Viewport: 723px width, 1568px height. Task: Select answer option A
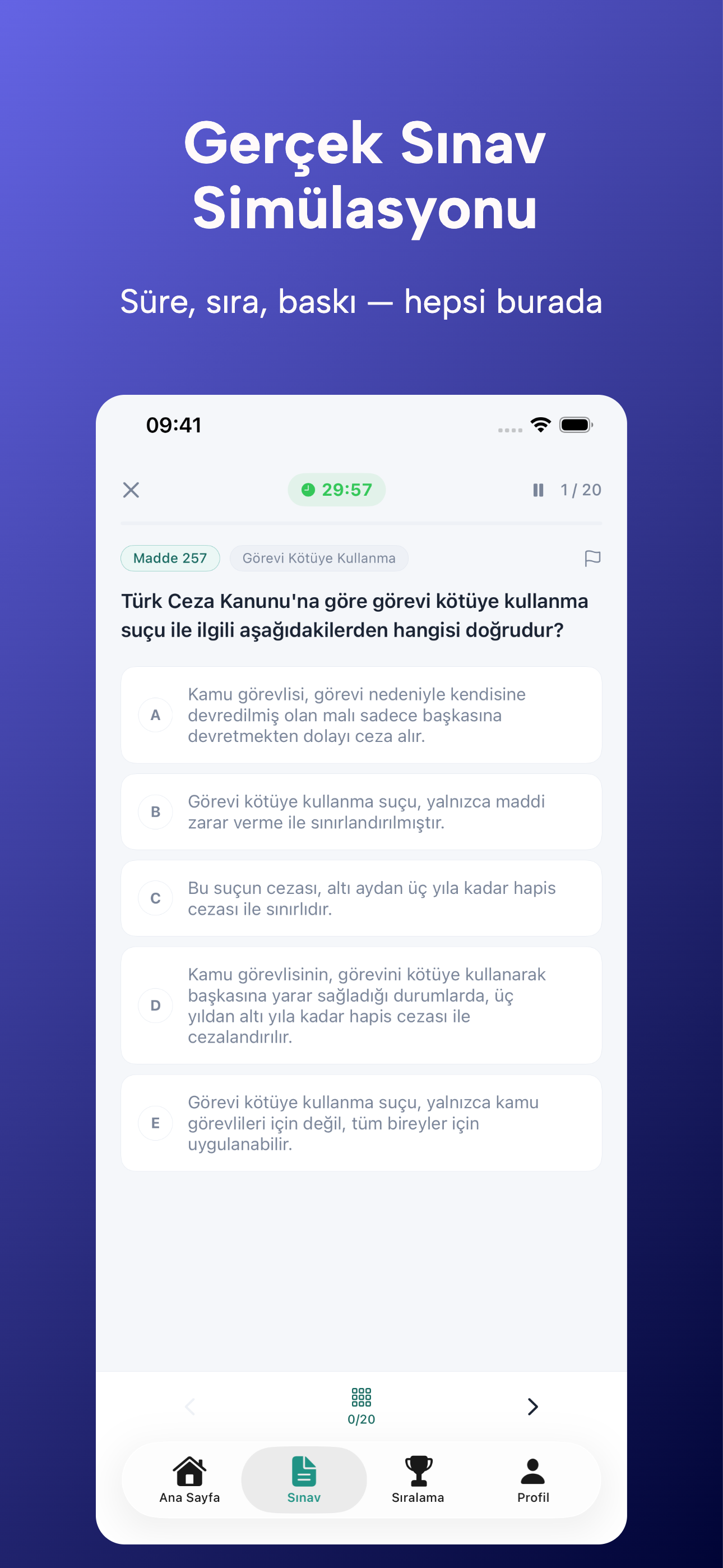(x=361, y=714)
